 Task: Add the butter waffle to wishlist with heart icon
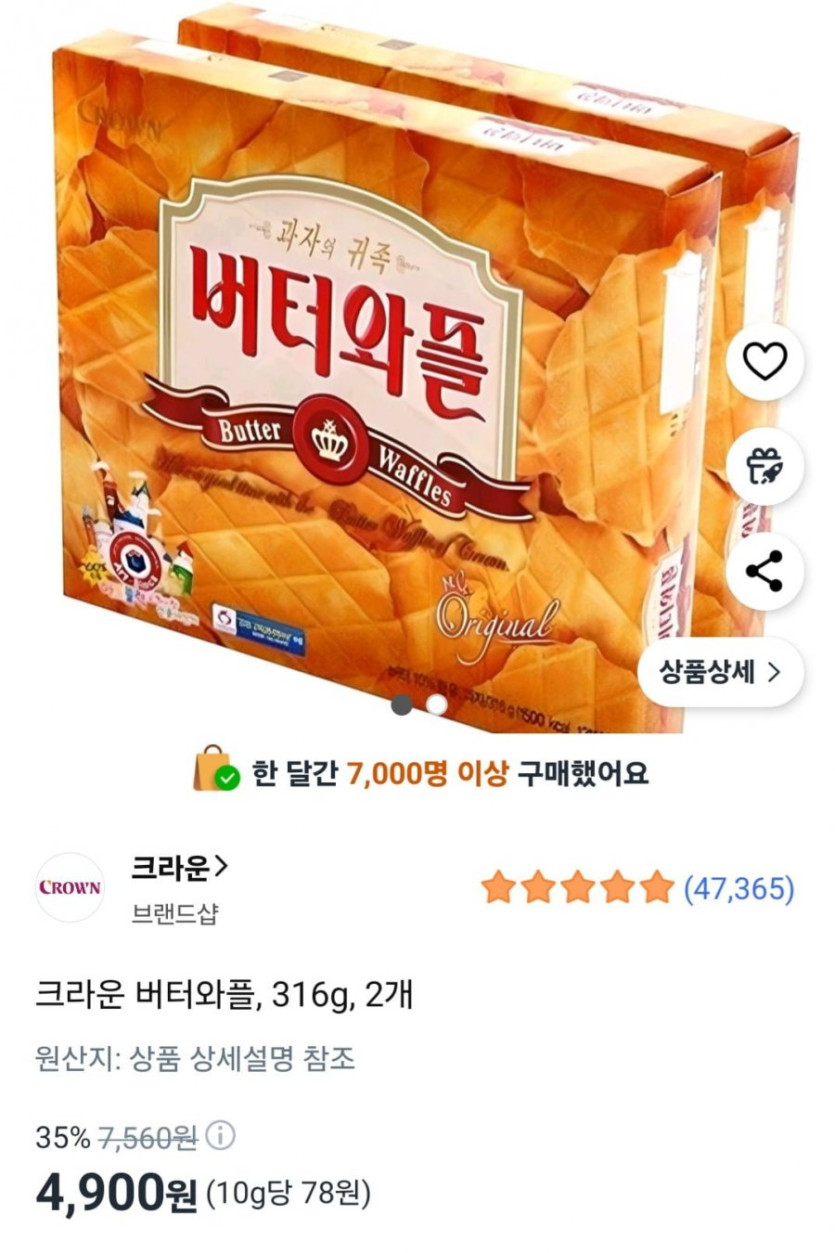[765, 361]
